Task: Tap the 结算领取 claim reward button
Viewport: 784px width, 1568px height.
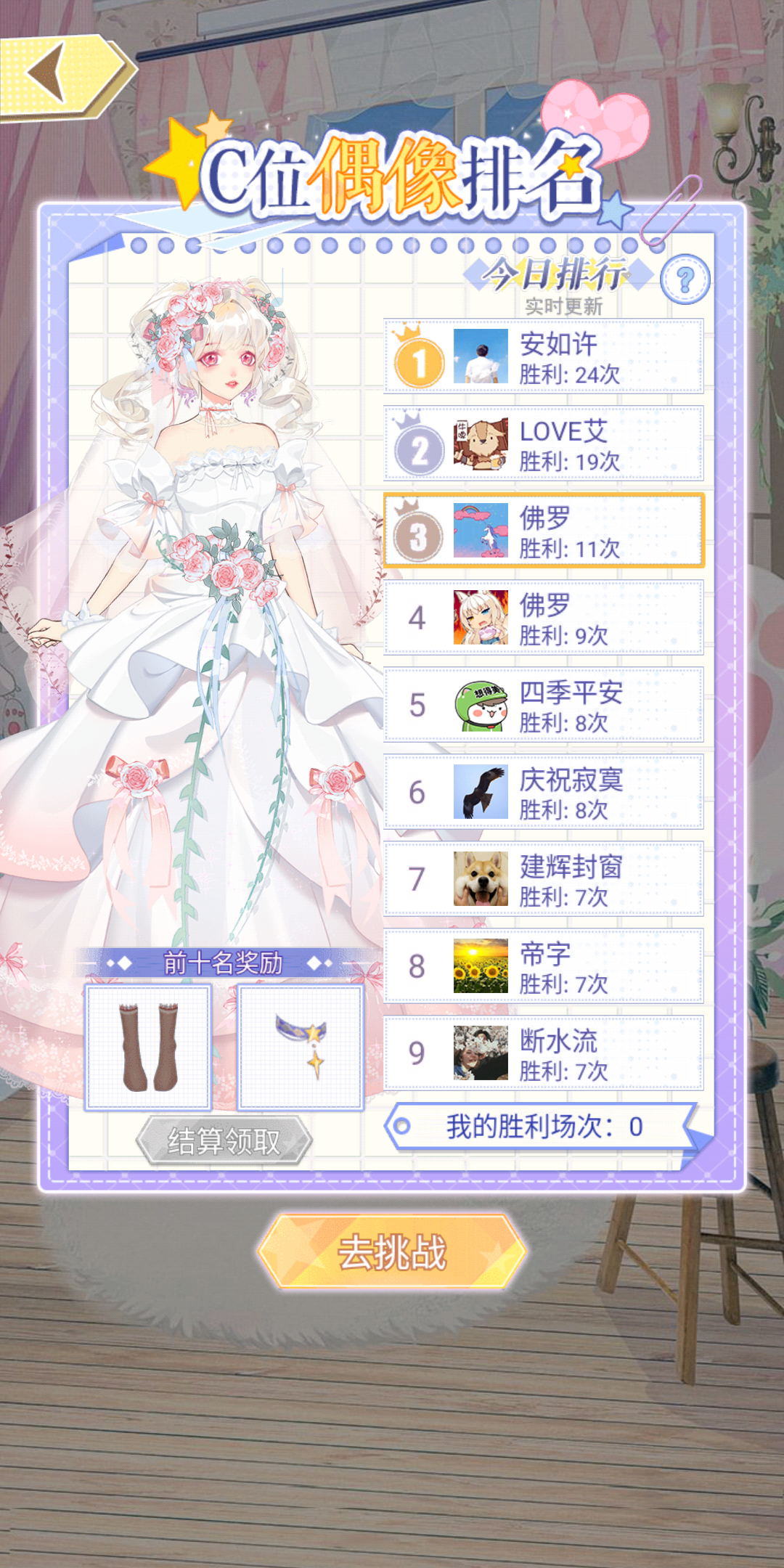Action: [x=224, y=1141]
